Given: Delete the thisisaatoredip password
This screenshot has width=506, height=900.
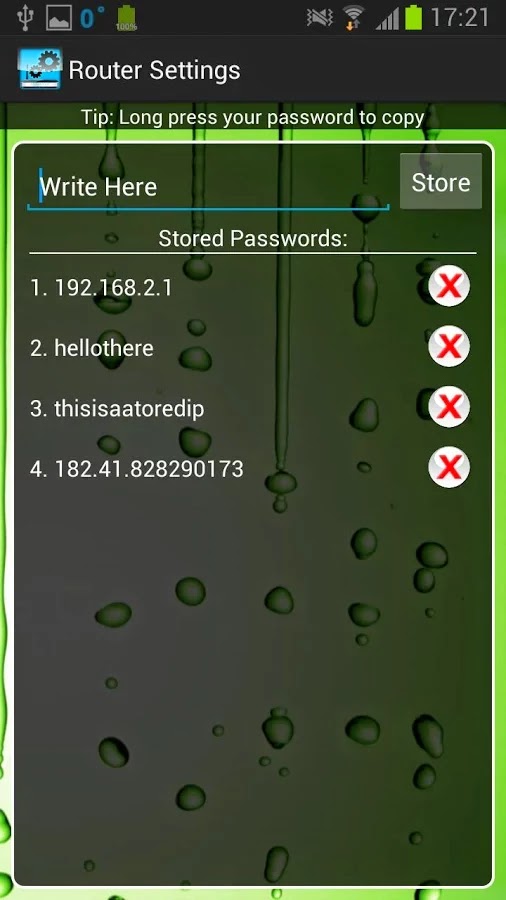Looking at the screenshot, I should pyautogui.click(x=449, y=407).
